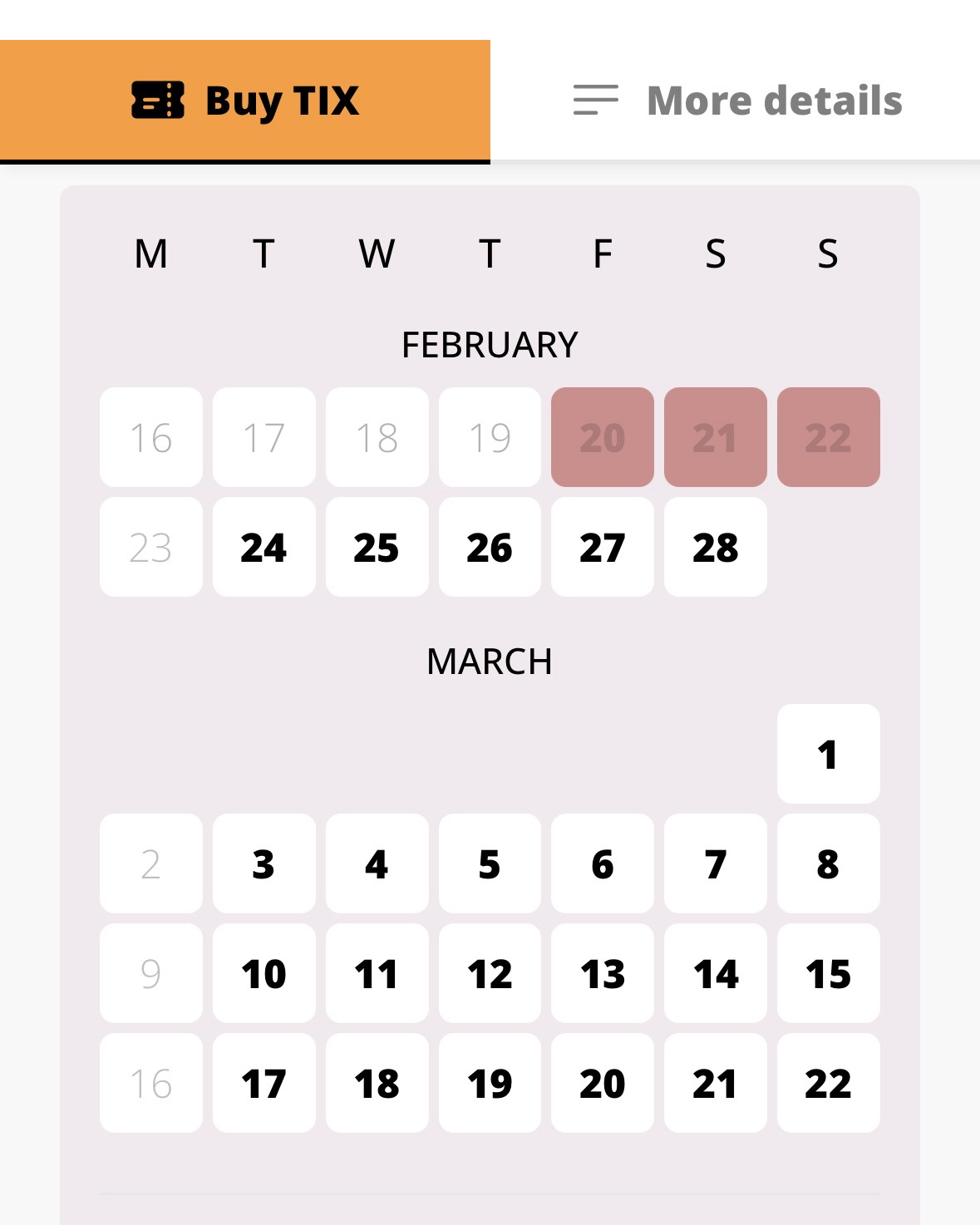The height and width of the screenshot is (1225, 980).
Task: Tap highlighted February 20 date
Action: tap(602, 437)
